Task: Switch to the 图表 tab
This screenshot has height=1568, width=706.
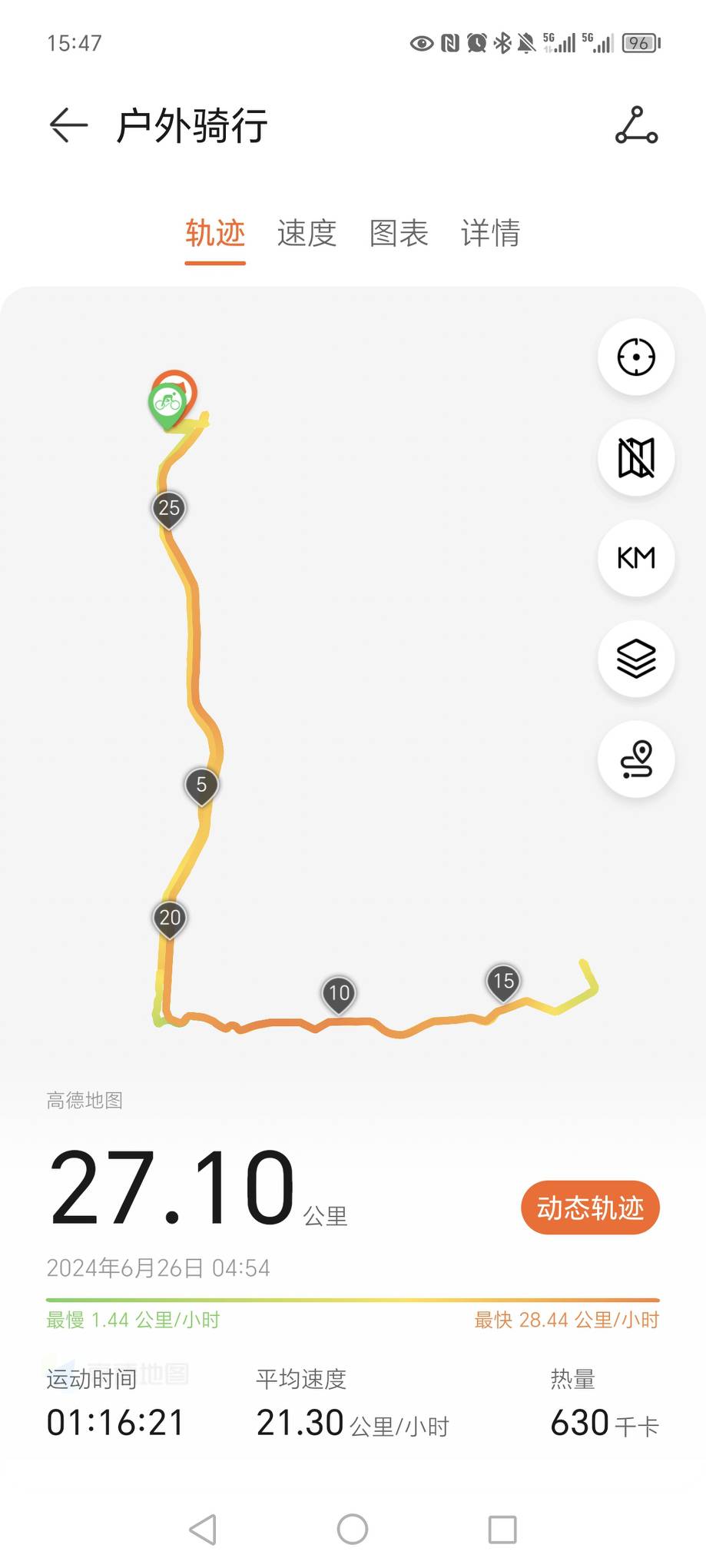Action: click(399, 233)
